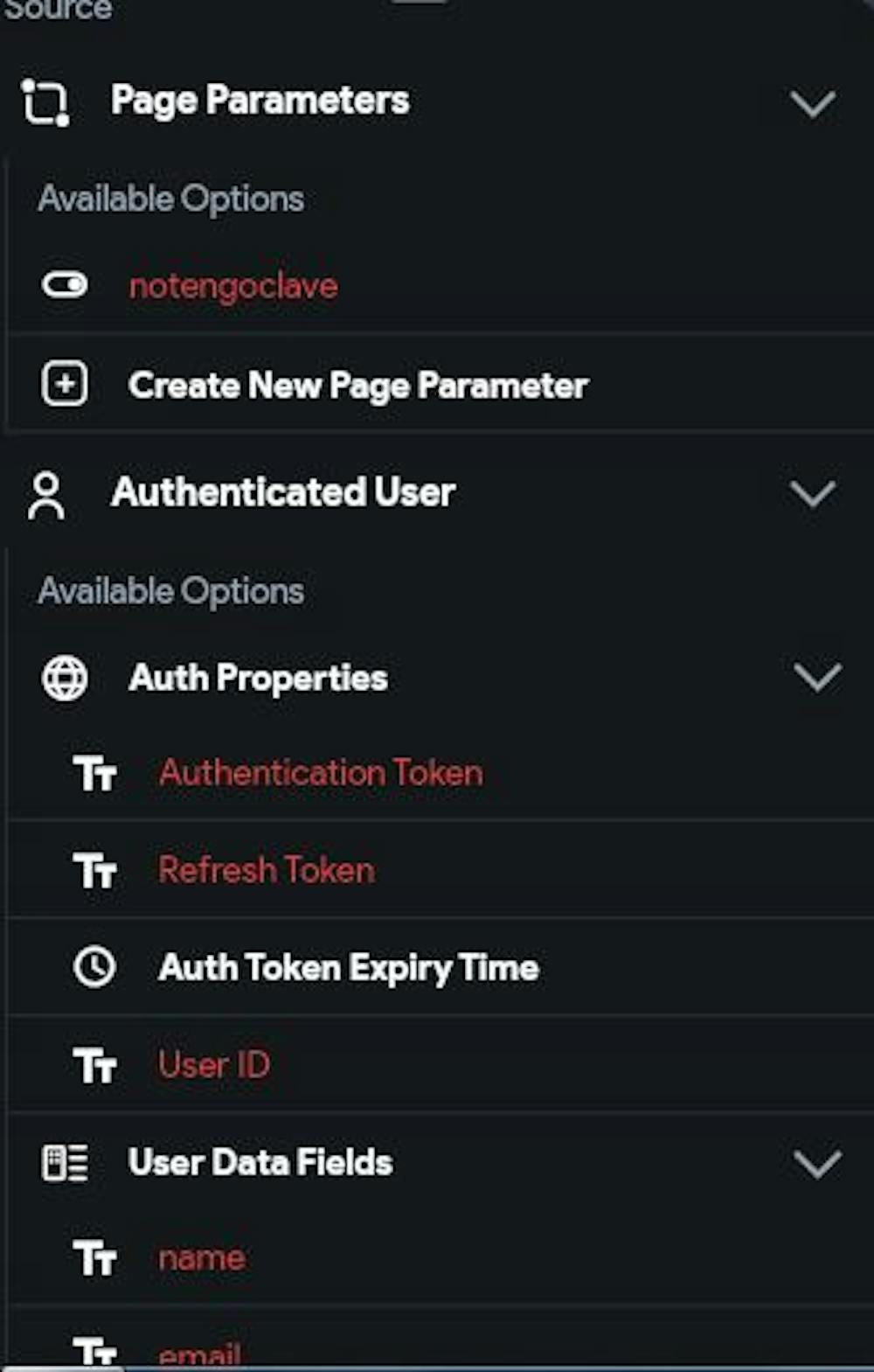Pick the User ID property
The image size is (874, 1372).
[214, 1064]
